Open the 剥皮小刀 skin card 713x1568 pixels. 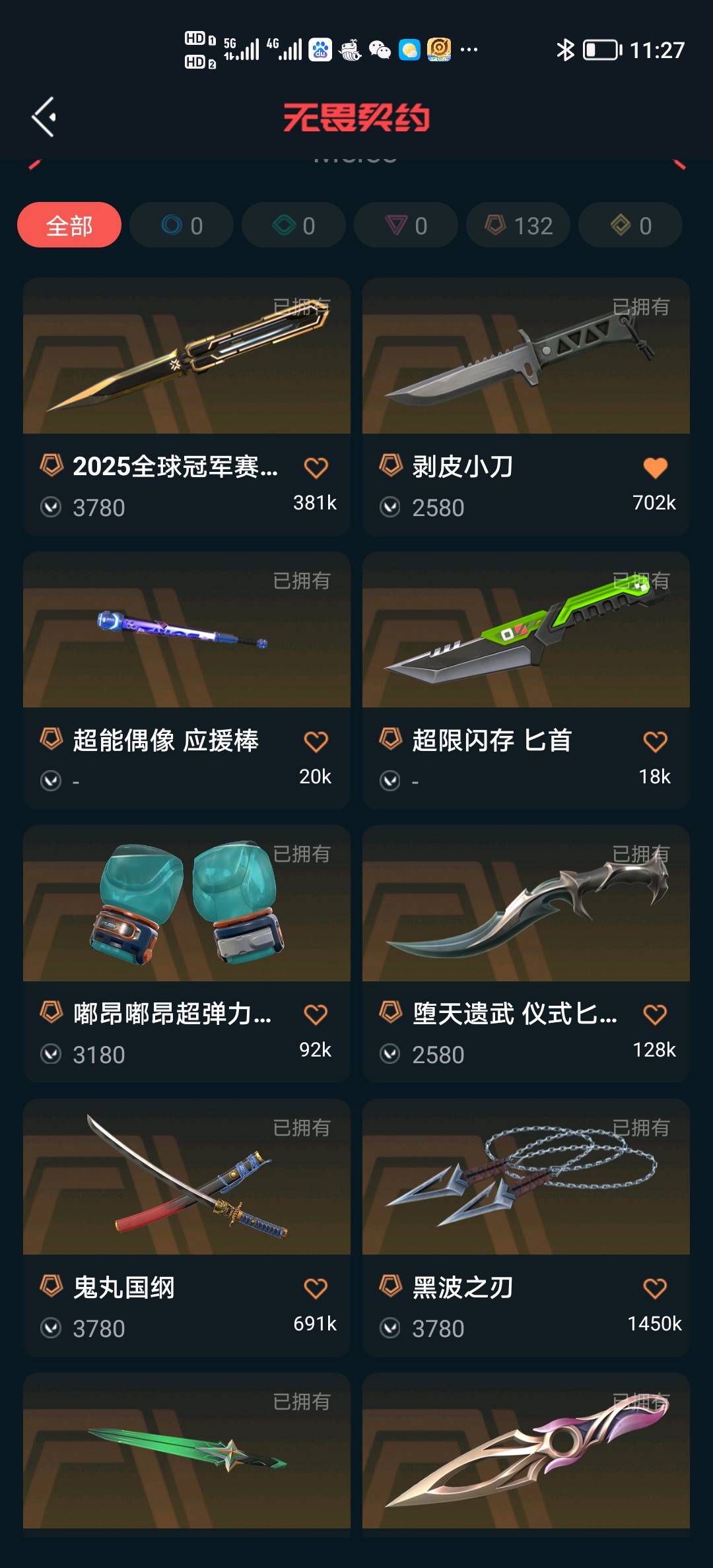point(526,356)
